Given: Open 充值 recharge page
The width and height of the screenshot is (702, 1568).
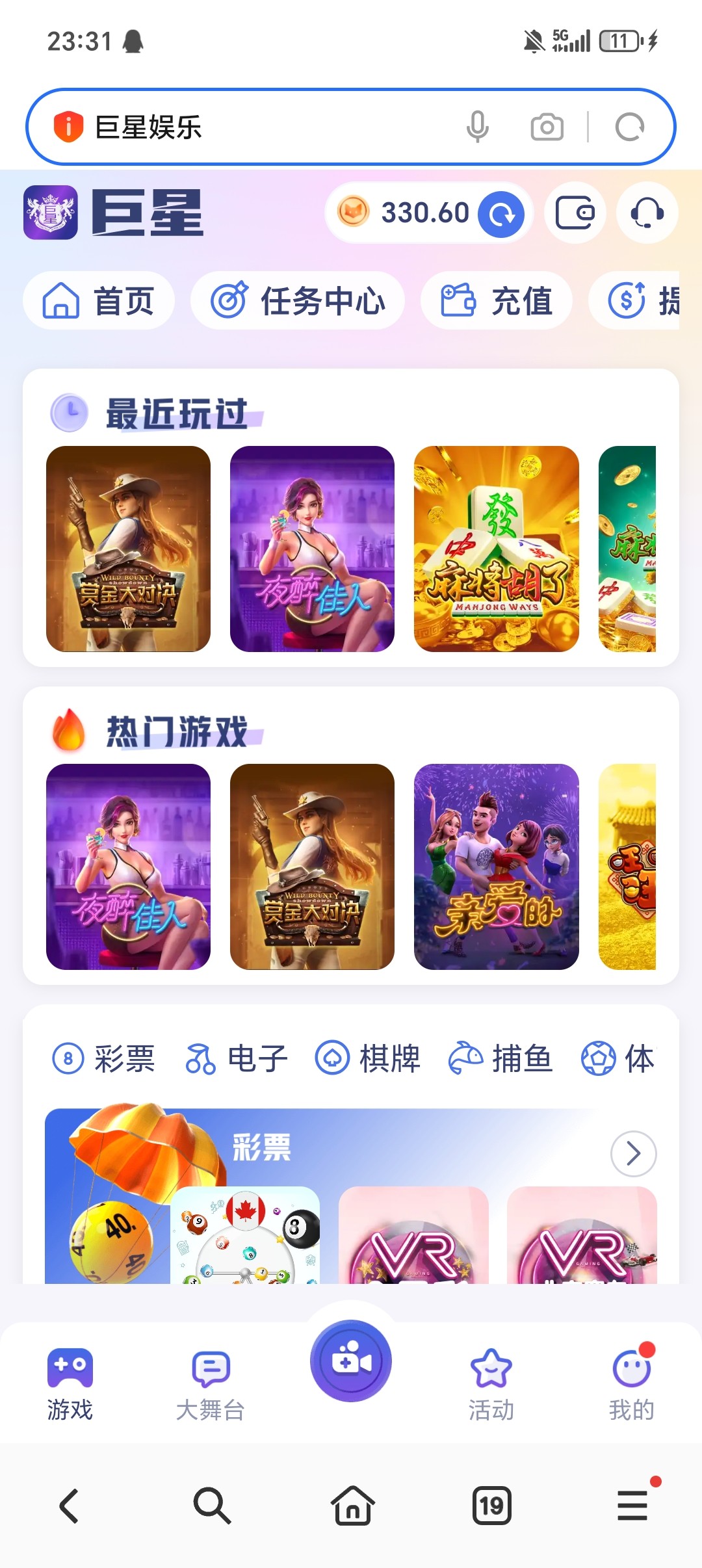Looking at the screenshot, I should click(x=497, y=301).
